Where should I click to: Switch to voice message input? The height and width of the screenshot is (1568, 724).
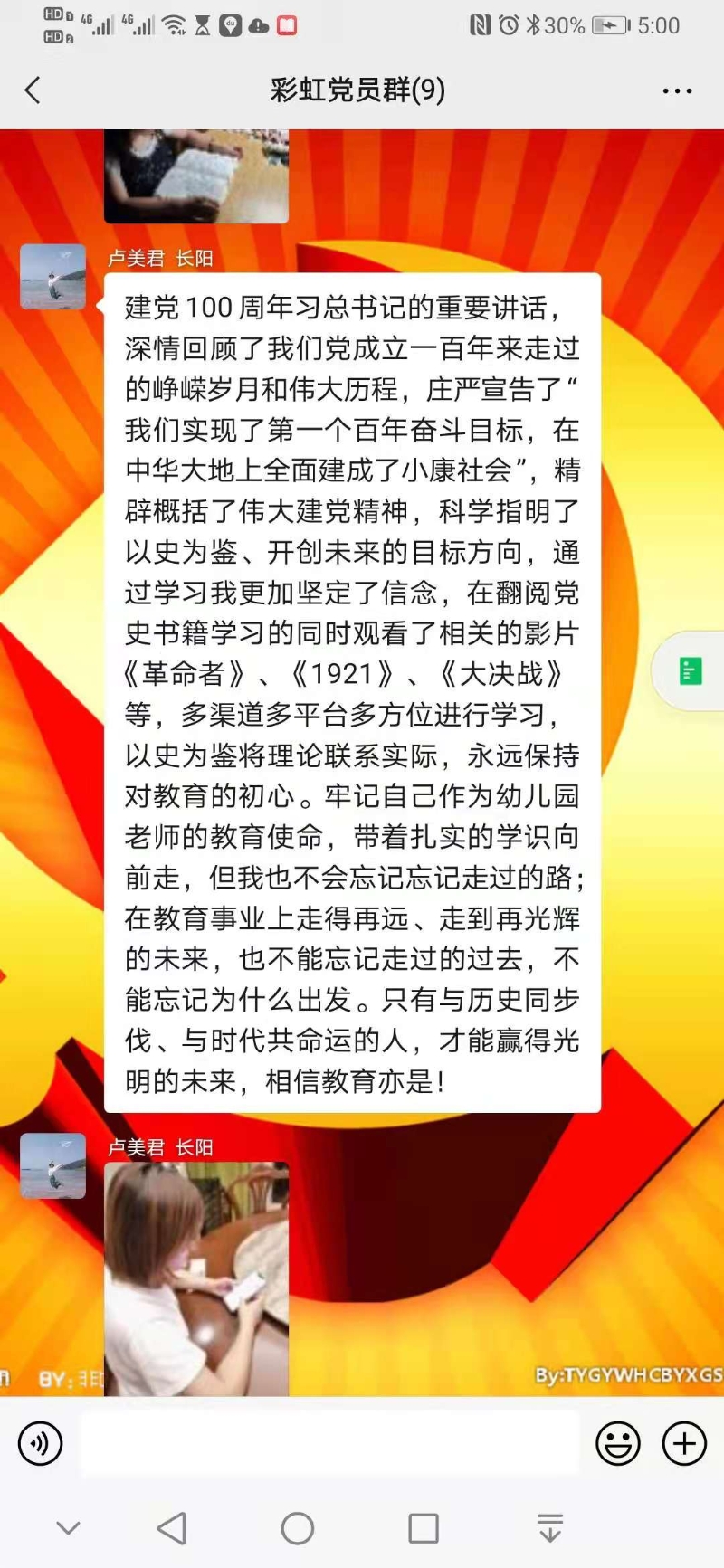(x=41, y=1443)
